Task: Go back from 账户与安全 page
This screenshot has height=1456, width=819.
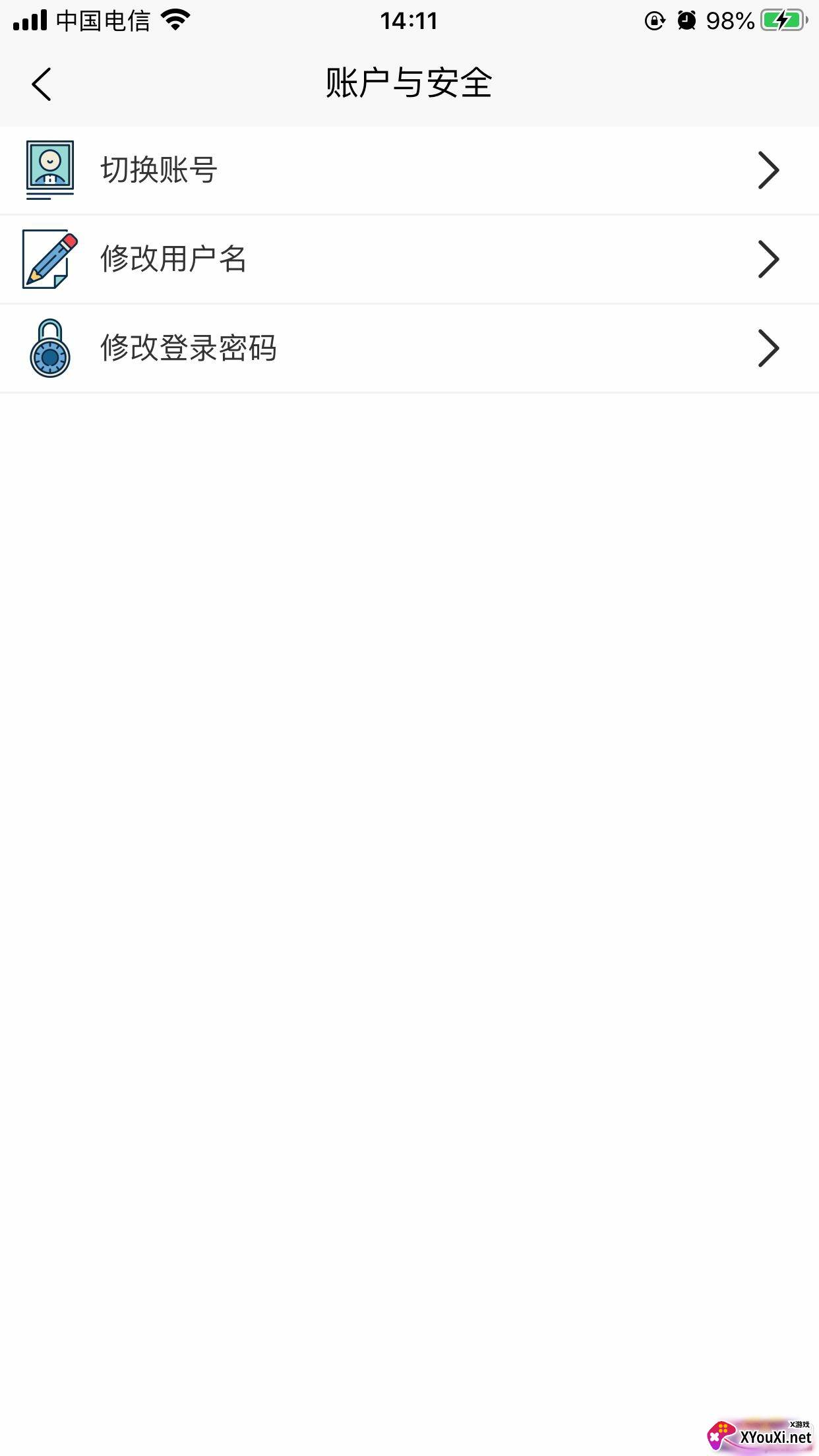Action: [x=42, y=84]
